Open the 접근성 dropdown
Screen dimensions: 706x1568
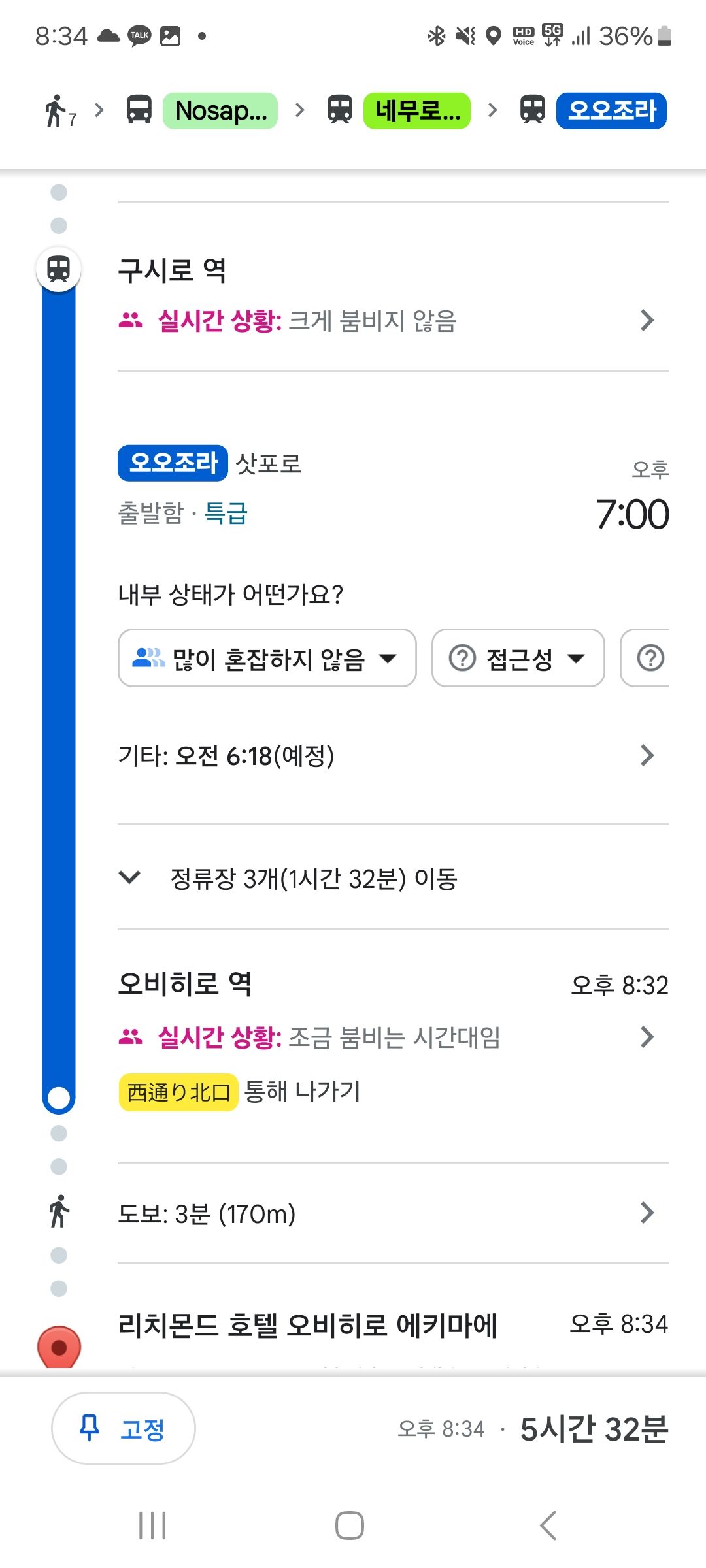(518, 658)
